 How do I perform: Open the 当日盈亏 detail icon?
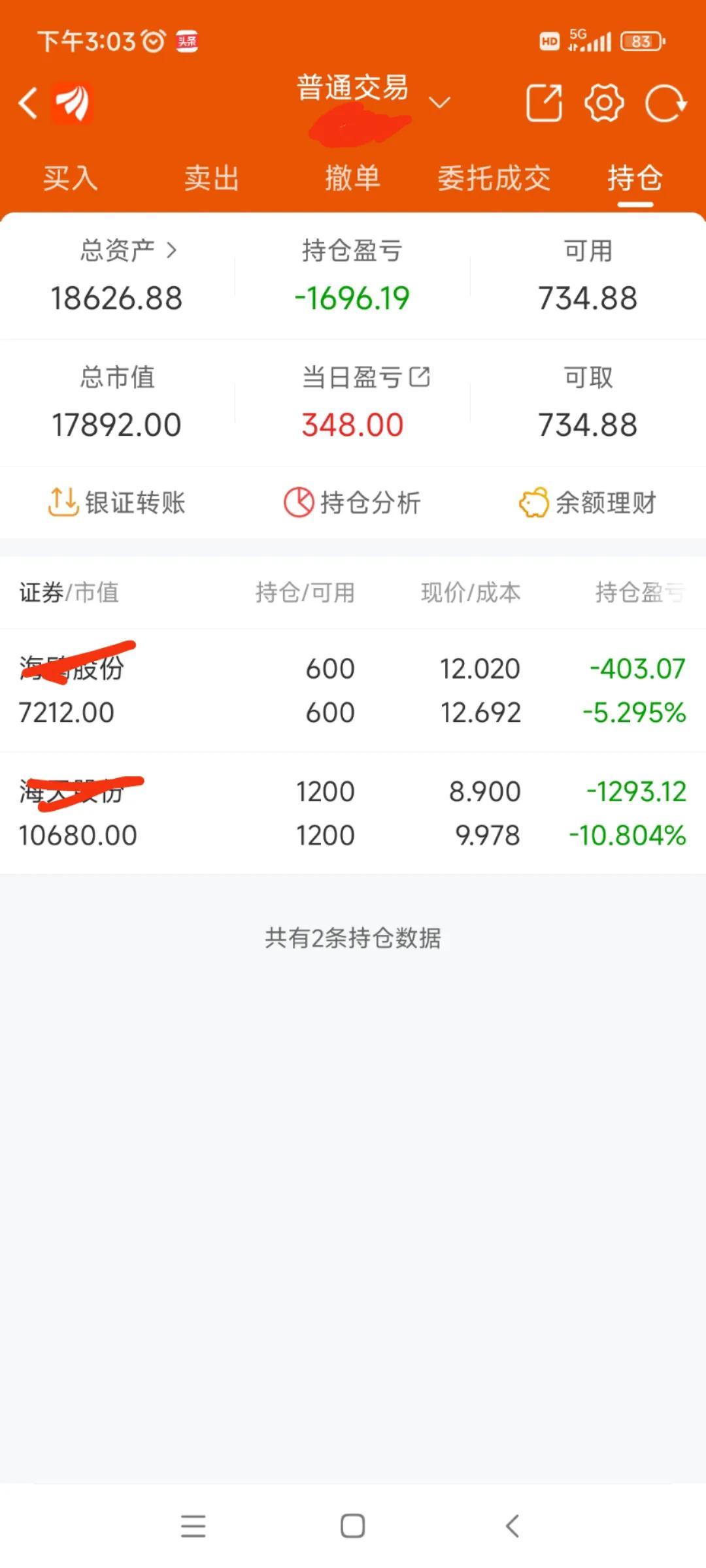pos(420,376)
